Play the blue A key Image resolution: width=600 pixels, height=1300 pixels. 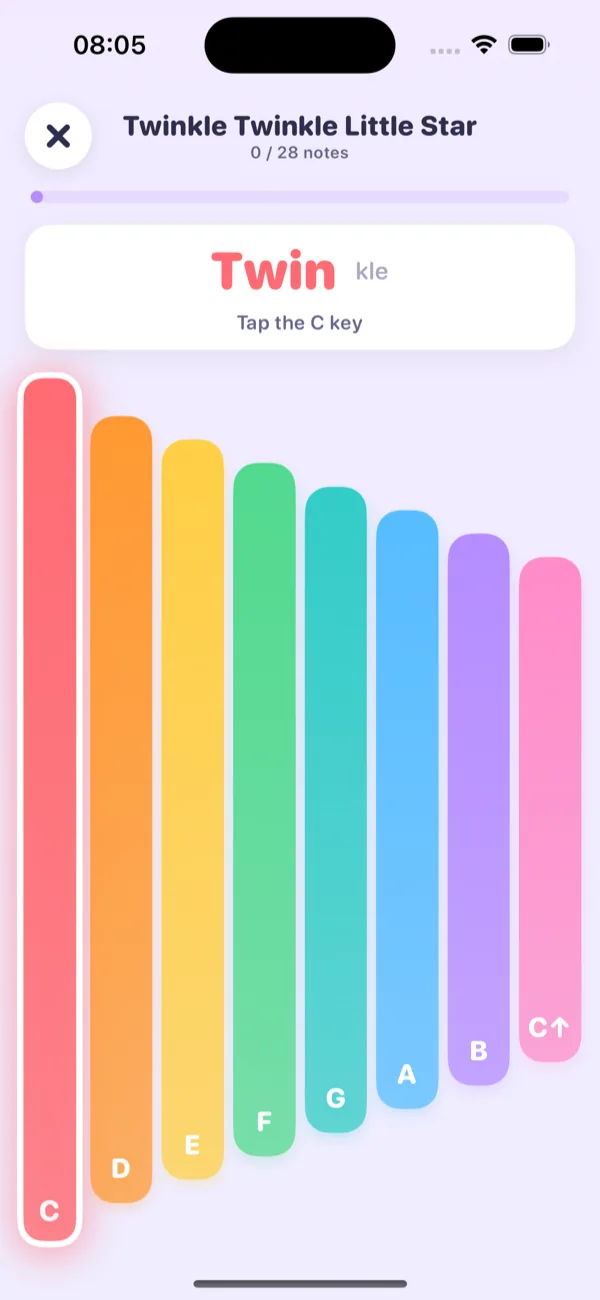coord(407,809)
